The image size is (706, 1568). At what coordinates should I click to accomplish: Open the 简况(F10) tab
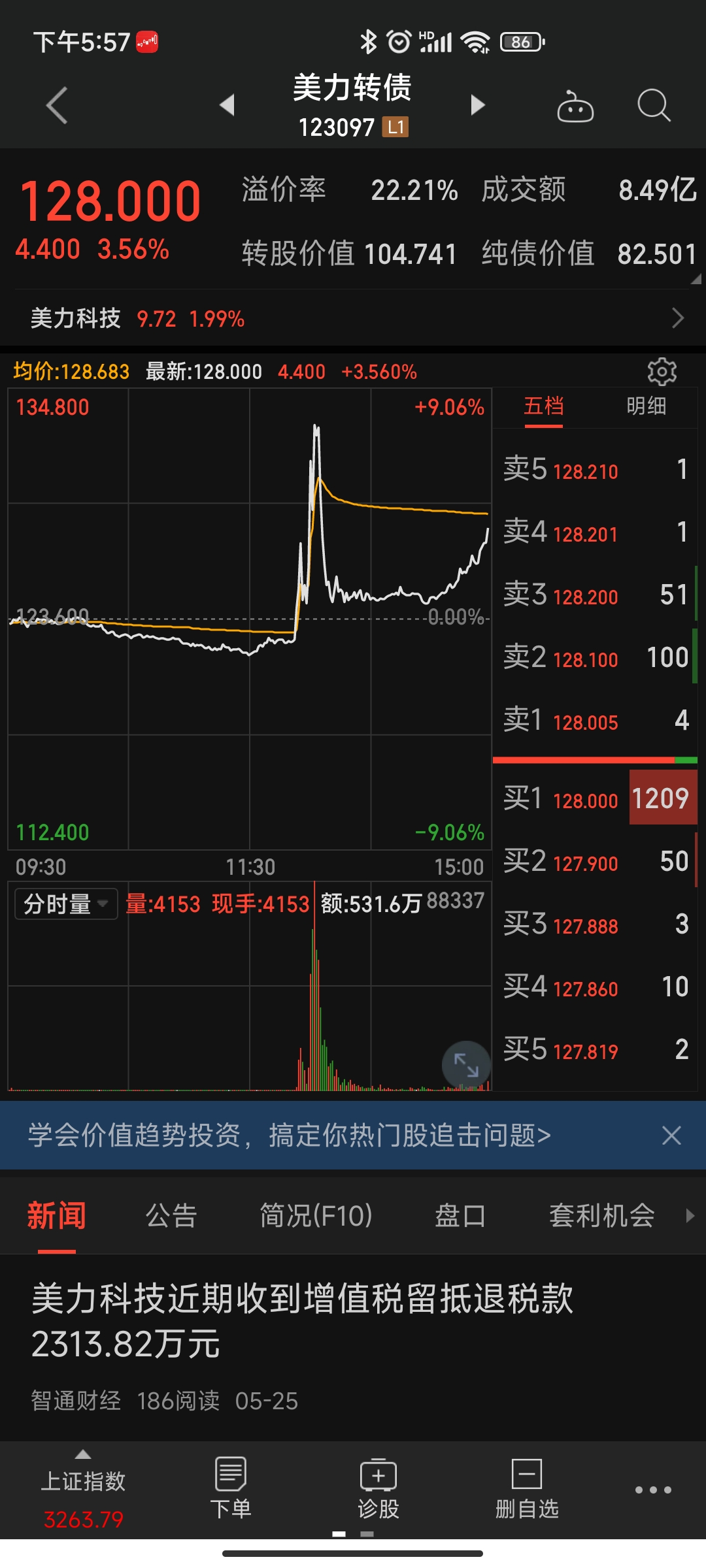[316, 1216]
